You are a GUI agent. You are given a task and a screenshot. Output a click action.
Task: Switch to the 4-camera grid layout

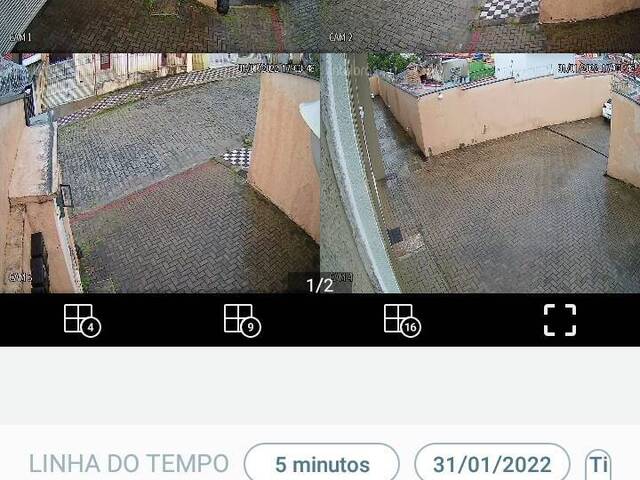point(81,320)
